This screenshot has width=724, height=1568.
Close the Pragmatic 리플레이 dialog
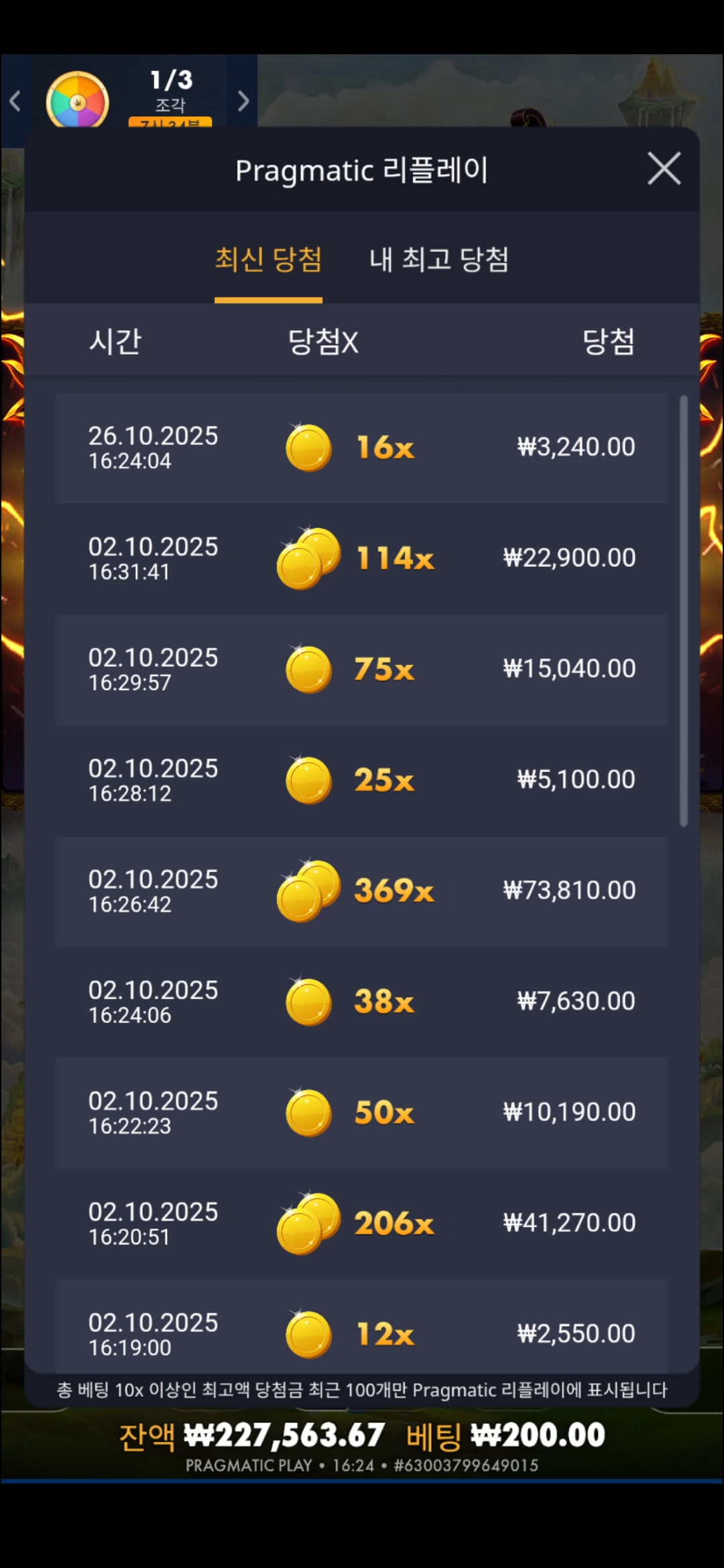coord(664,168)
